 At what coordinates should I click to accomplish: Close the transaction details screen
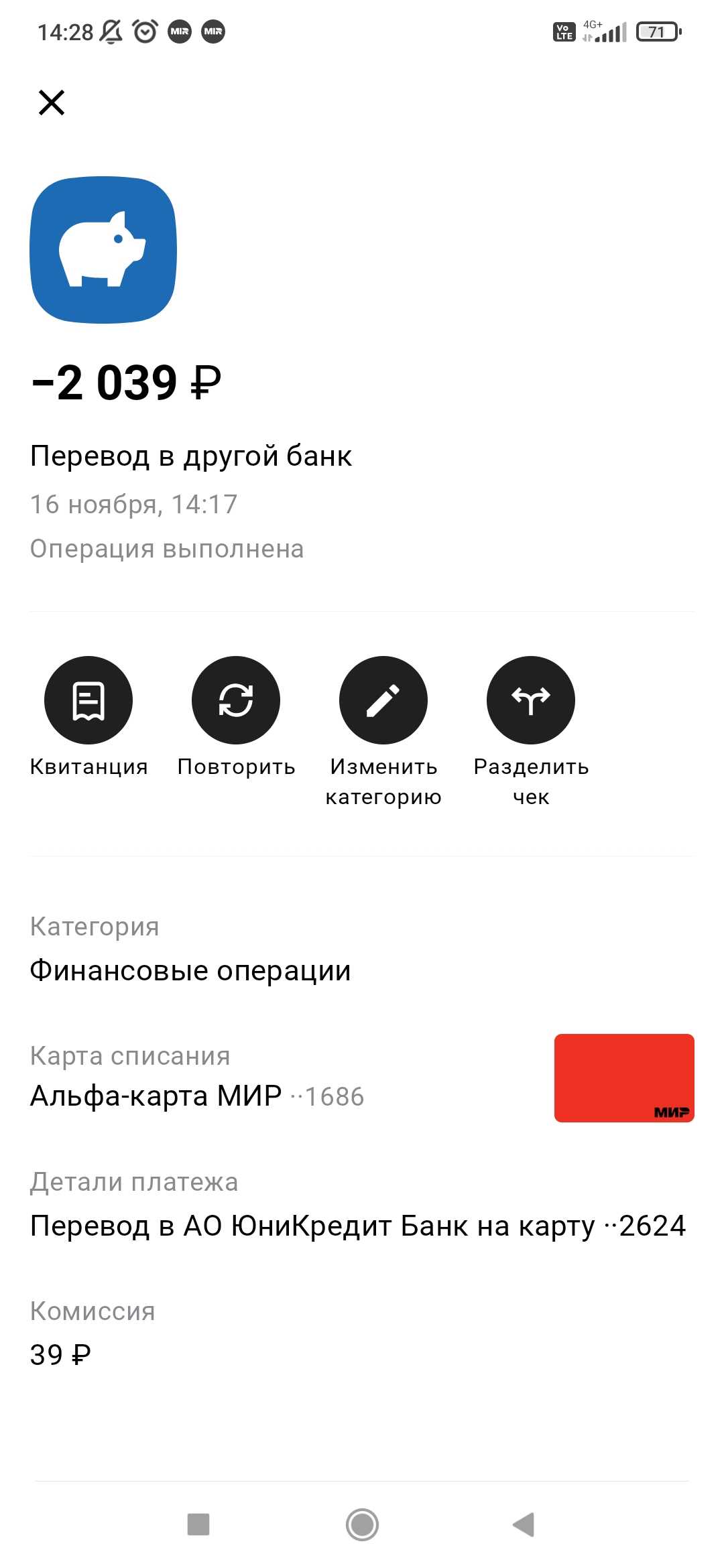[52, 103]
